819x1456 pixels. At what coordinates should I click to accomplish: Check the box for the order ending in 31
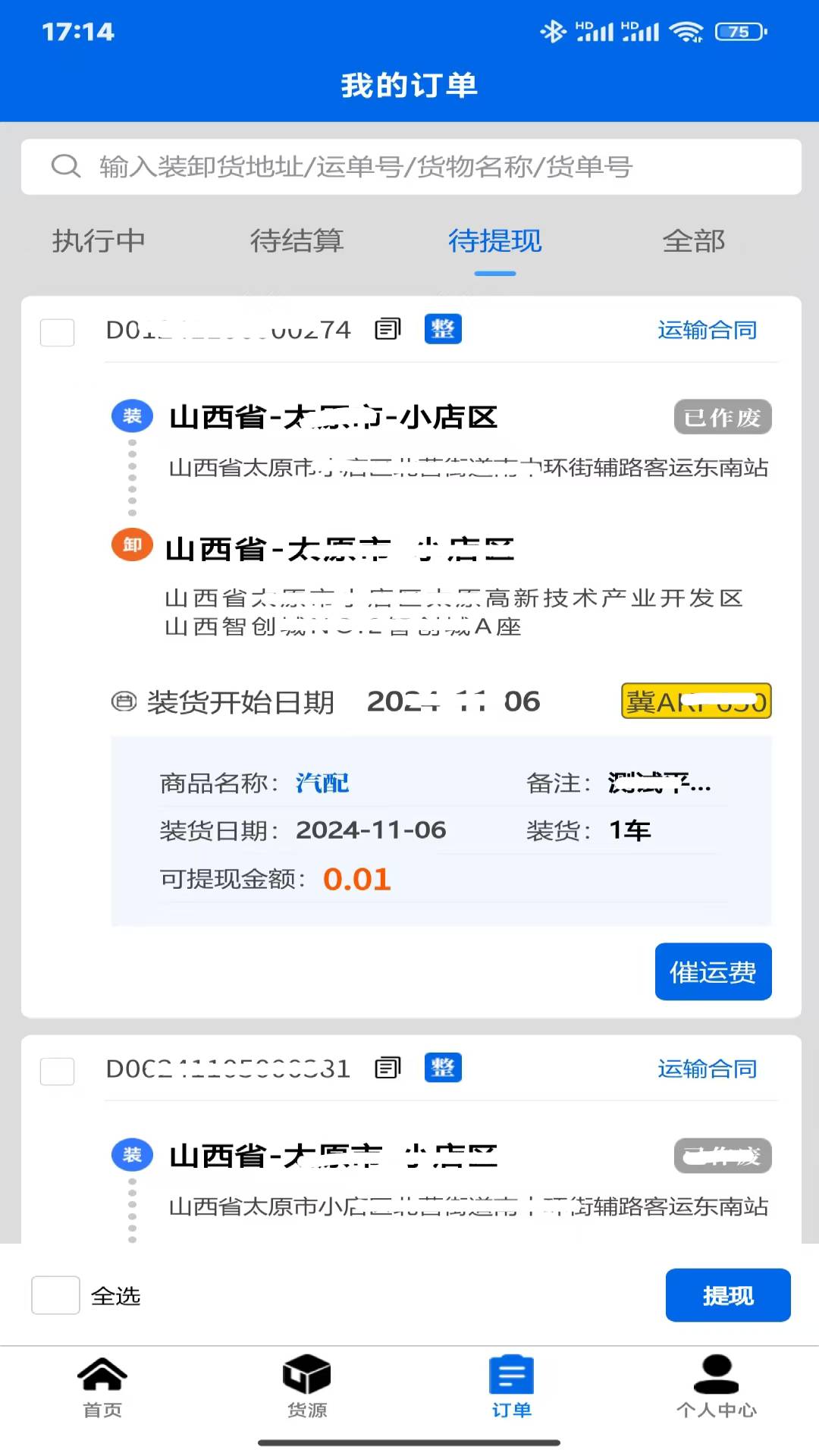tap(57, 1071)
